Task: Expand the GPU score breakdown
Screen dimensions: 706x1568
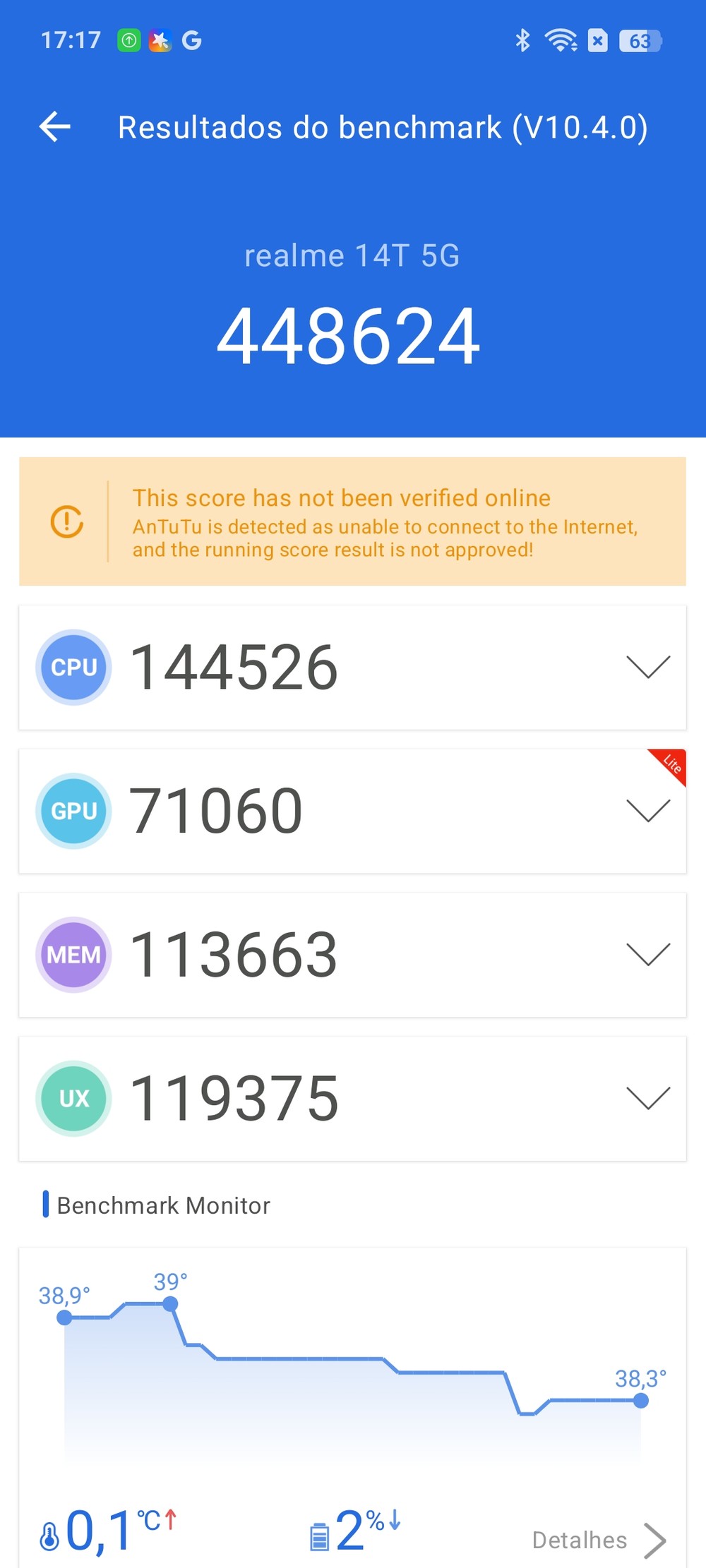Action: coord(647,811)
